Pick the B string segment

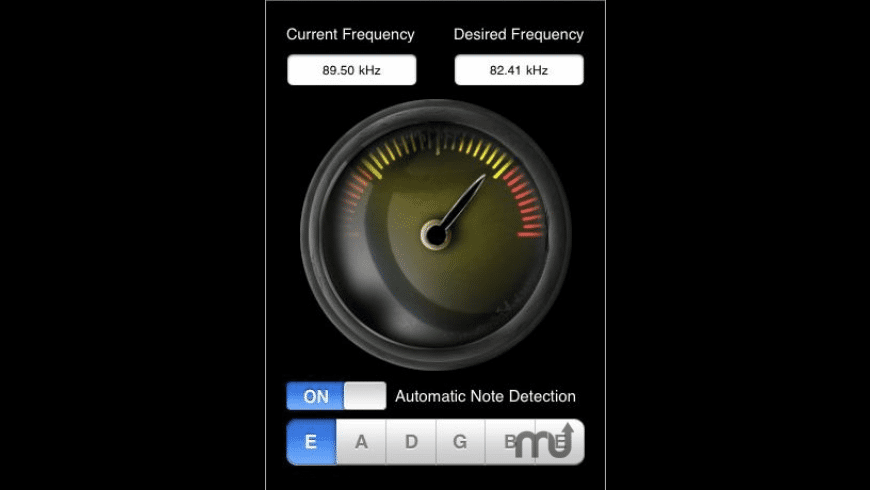pyautogui.click(x=510, y=442)
